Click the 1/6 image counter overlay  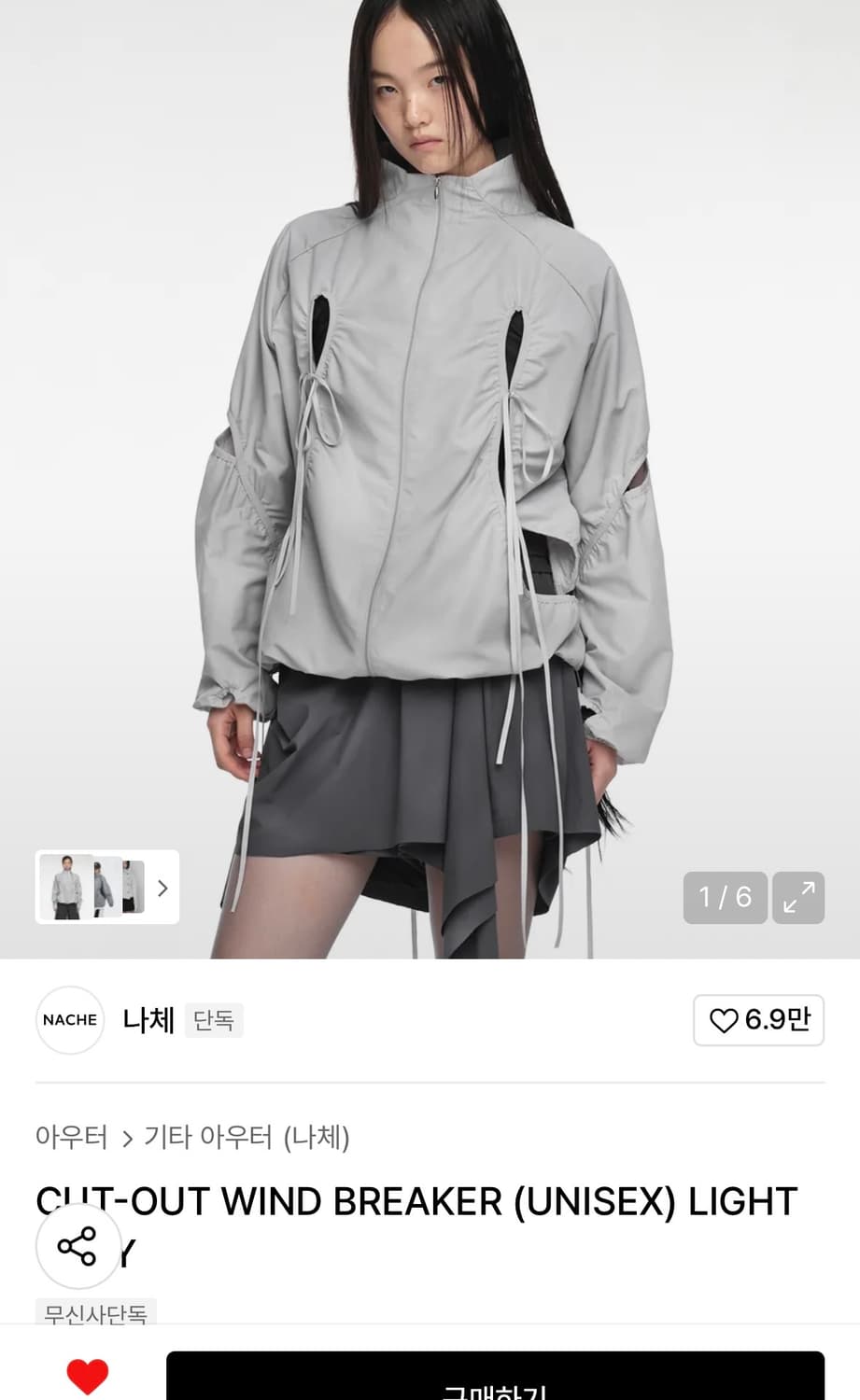(726, 898)
